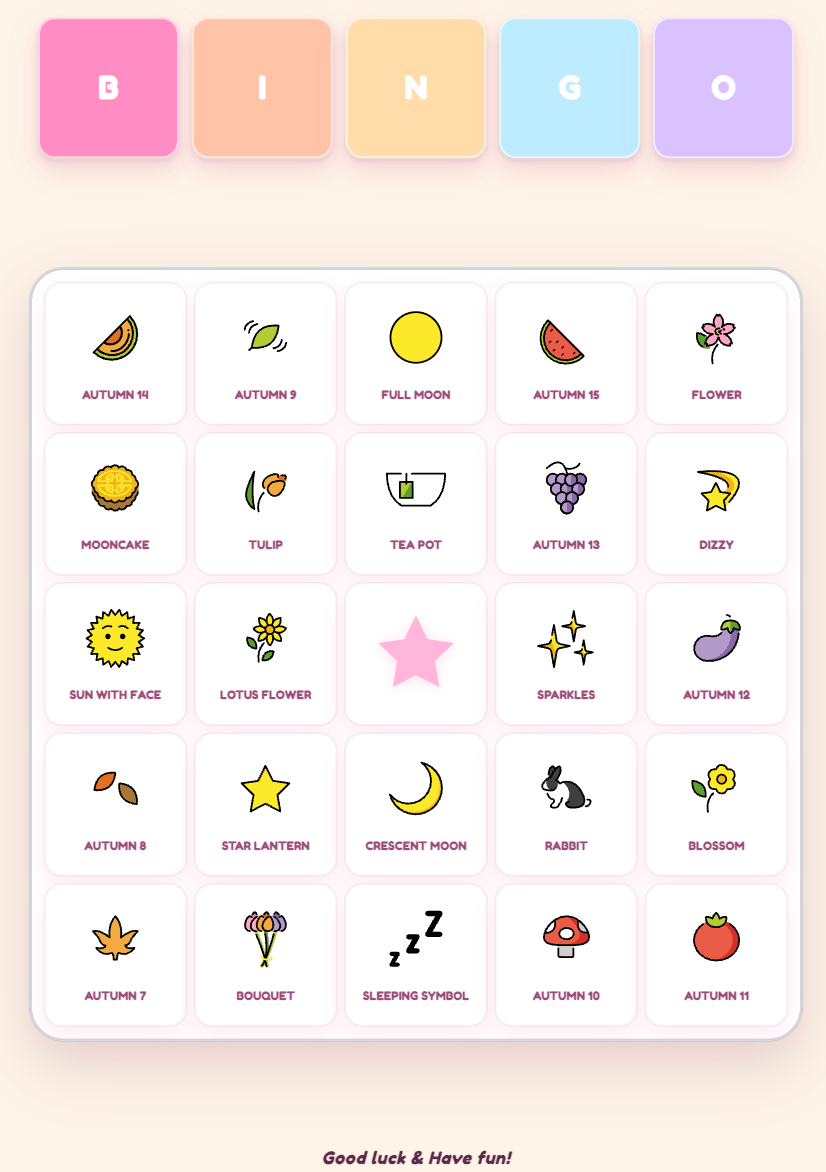Tap the Autumn 12 eggplant square

pyautogui.click(x=716, y=653)
